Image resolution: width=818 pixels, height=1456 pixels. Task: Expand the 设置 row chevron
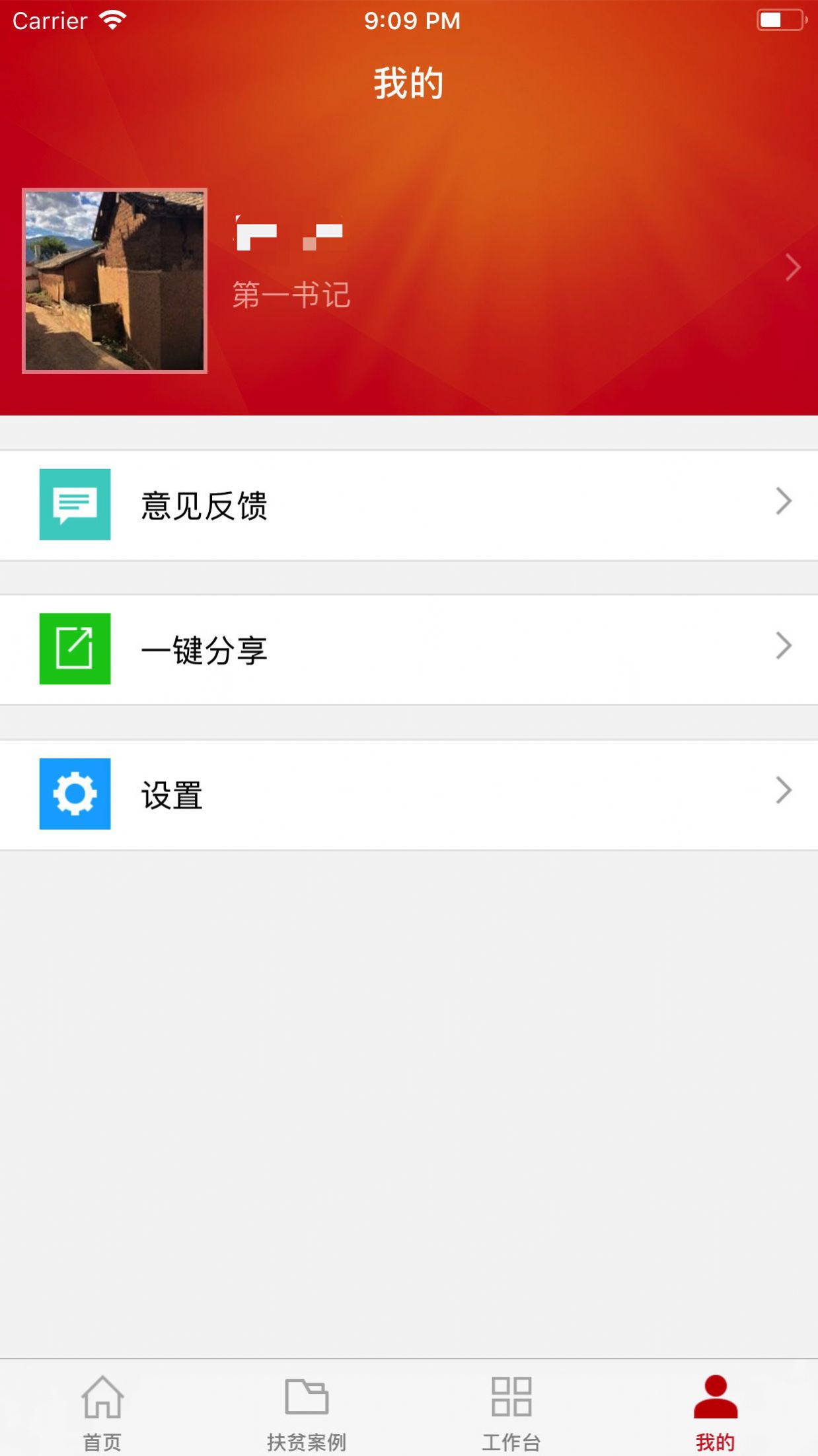pyautogui.click(x=783, y=790)
